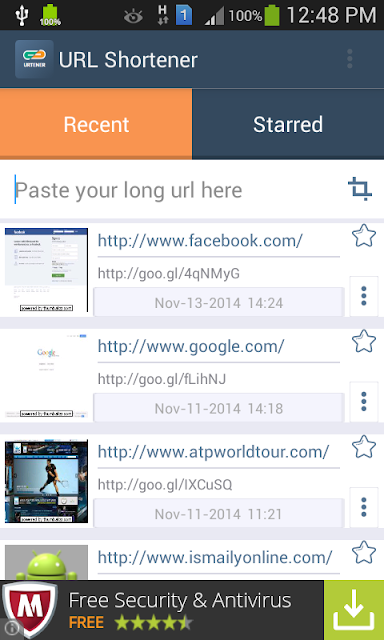
Task: Download the Free Security & Antivirus ad app
Action: [354, 610]
